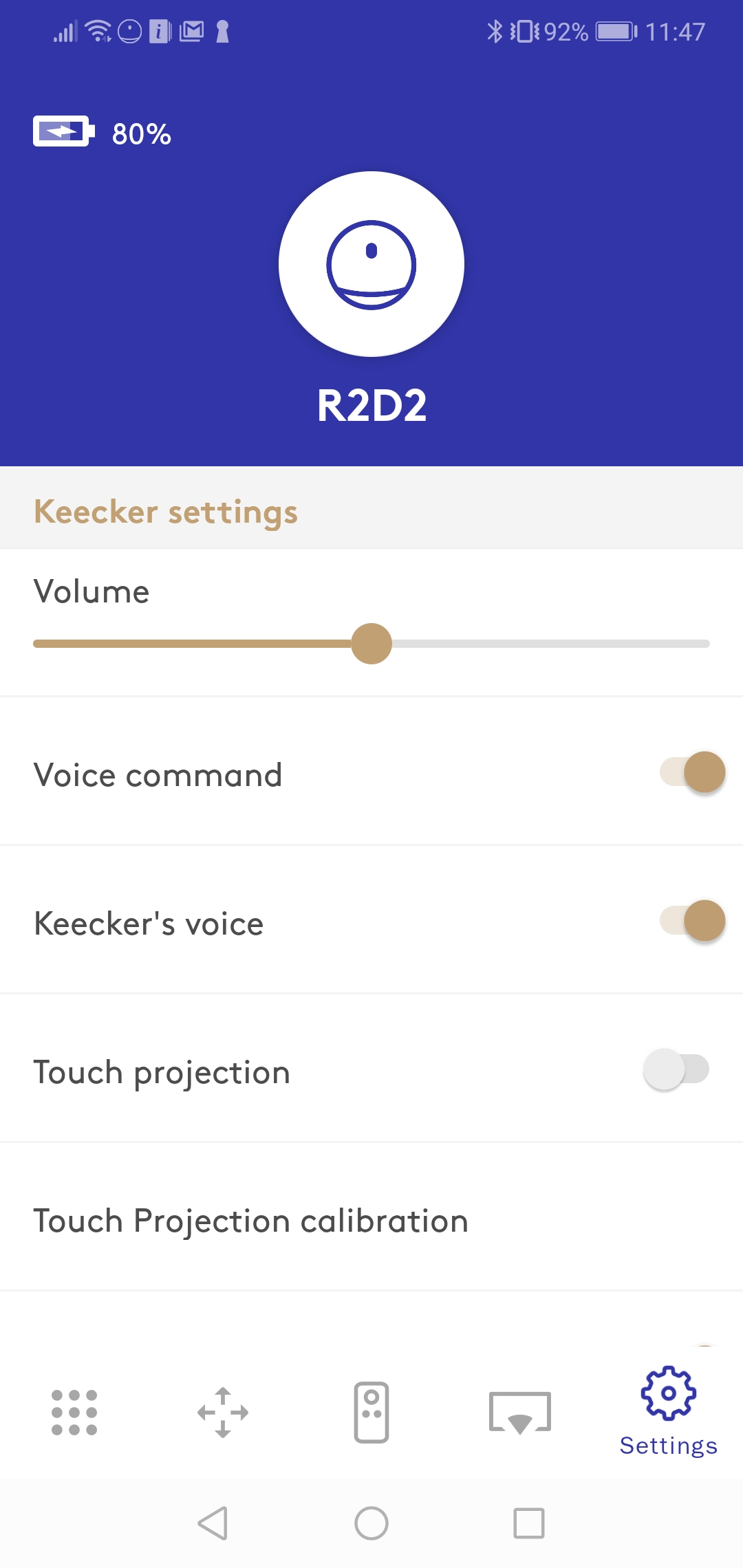743x1568 pixels.
Task: Open the apps grid tab
Action: point(74,1413)
